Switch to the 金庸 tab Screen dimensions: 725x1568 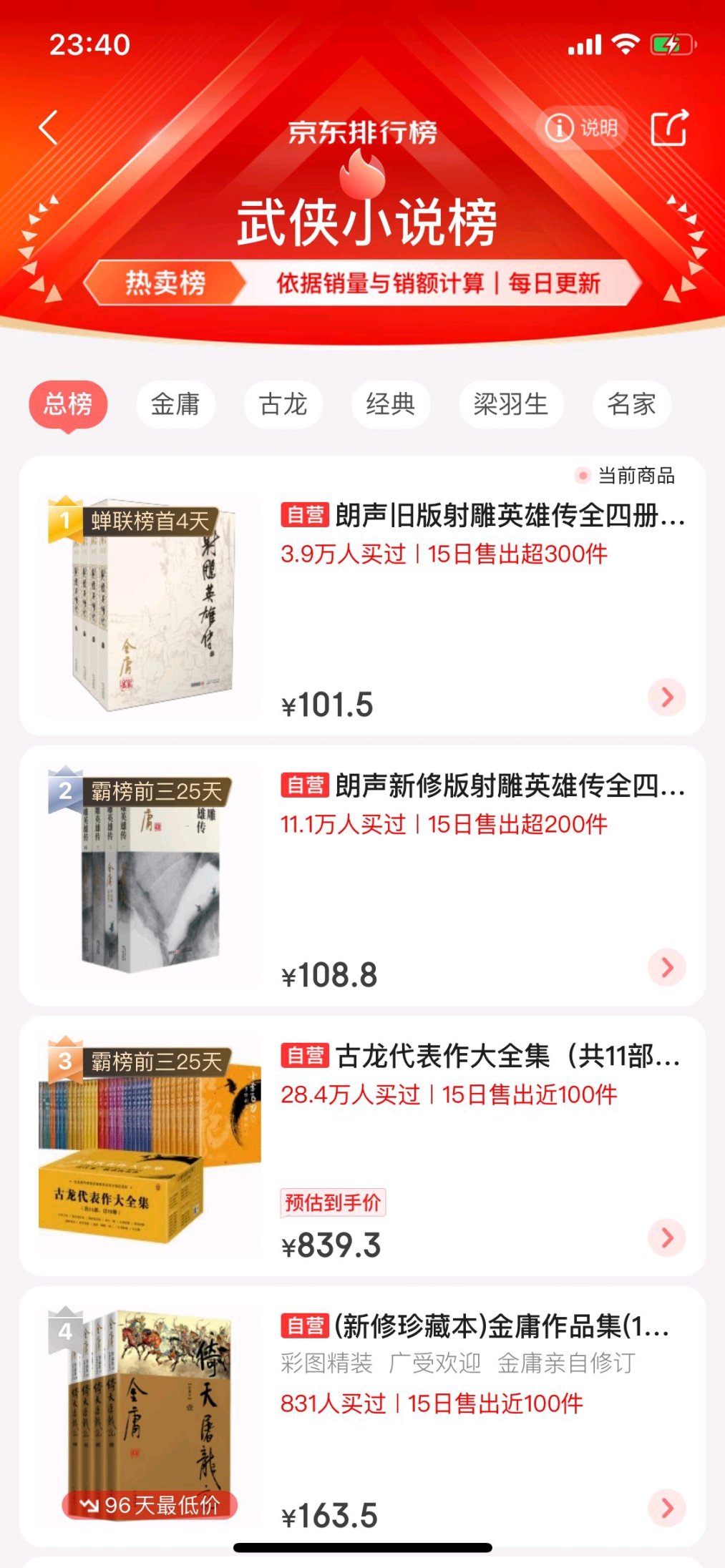pyautogui.click(x=176, y=404)
